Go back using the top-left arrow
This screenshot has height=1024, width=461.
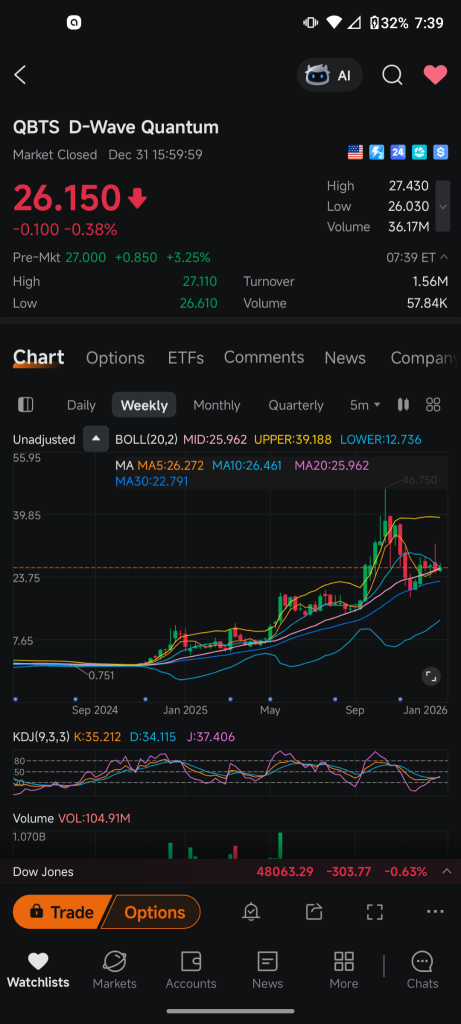coord(20,75)
